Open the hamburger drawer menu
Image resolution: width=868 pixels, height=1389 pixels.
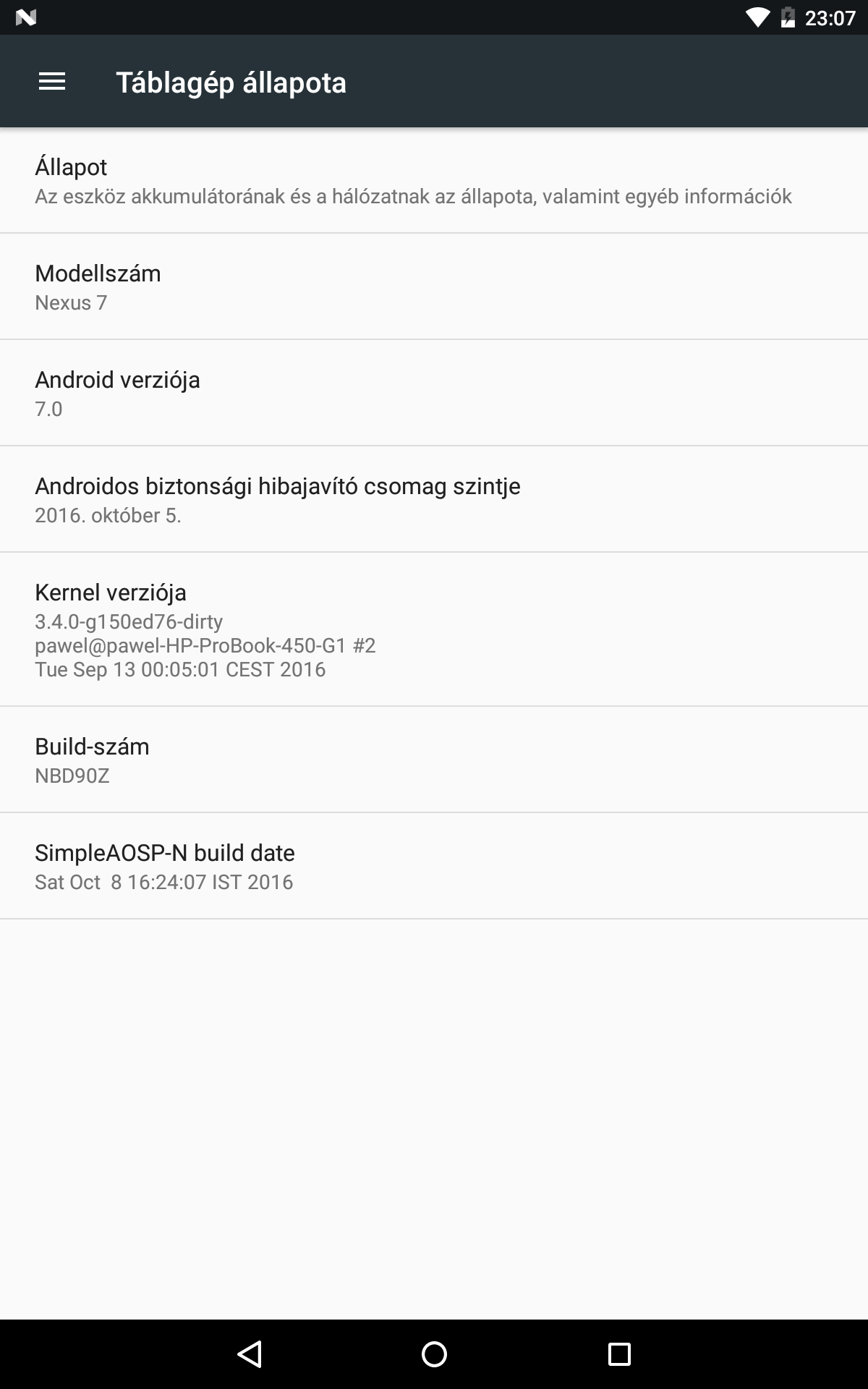click(x=52, y=82)
